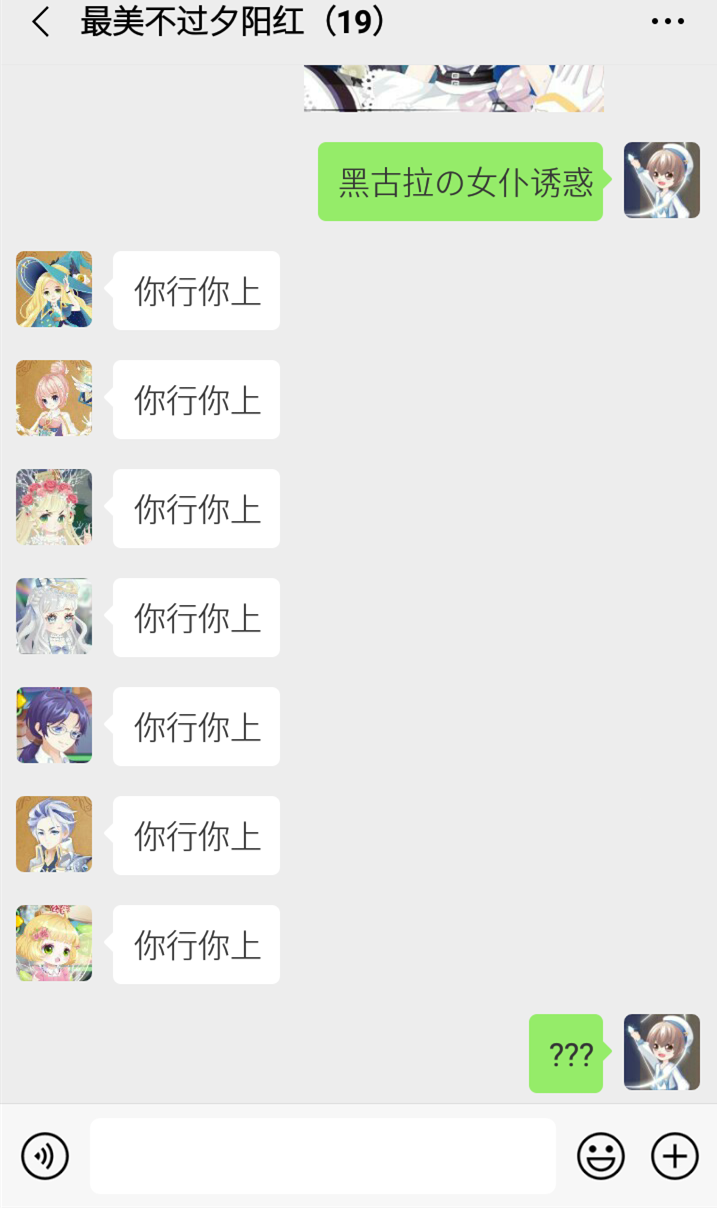Open the silver-haired girl's avatar
Screen dimensions: 717x1208
coord(54,616)
